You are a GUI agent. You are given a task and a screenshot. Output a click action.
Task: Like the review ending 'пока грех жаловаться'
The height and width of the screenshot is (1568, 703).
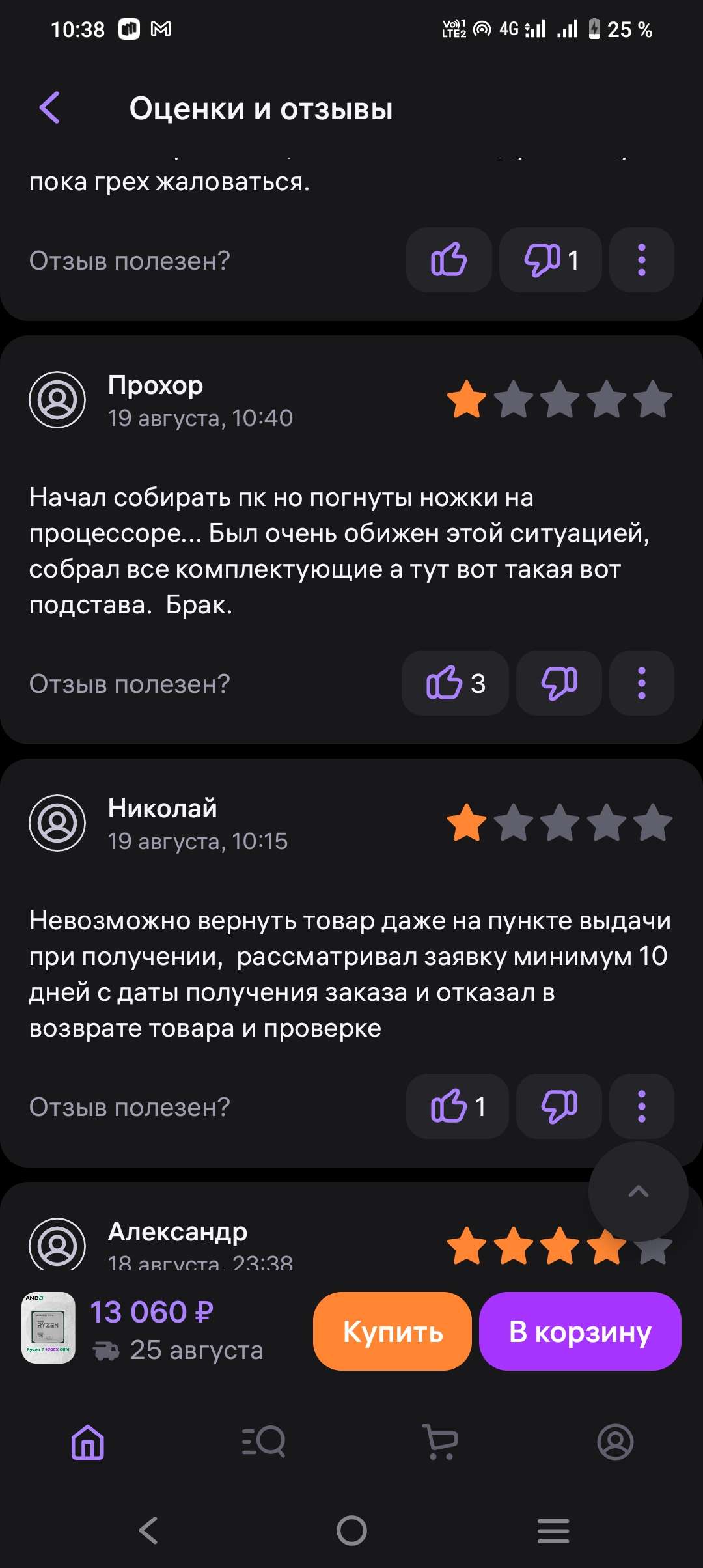tap(448, 260)
